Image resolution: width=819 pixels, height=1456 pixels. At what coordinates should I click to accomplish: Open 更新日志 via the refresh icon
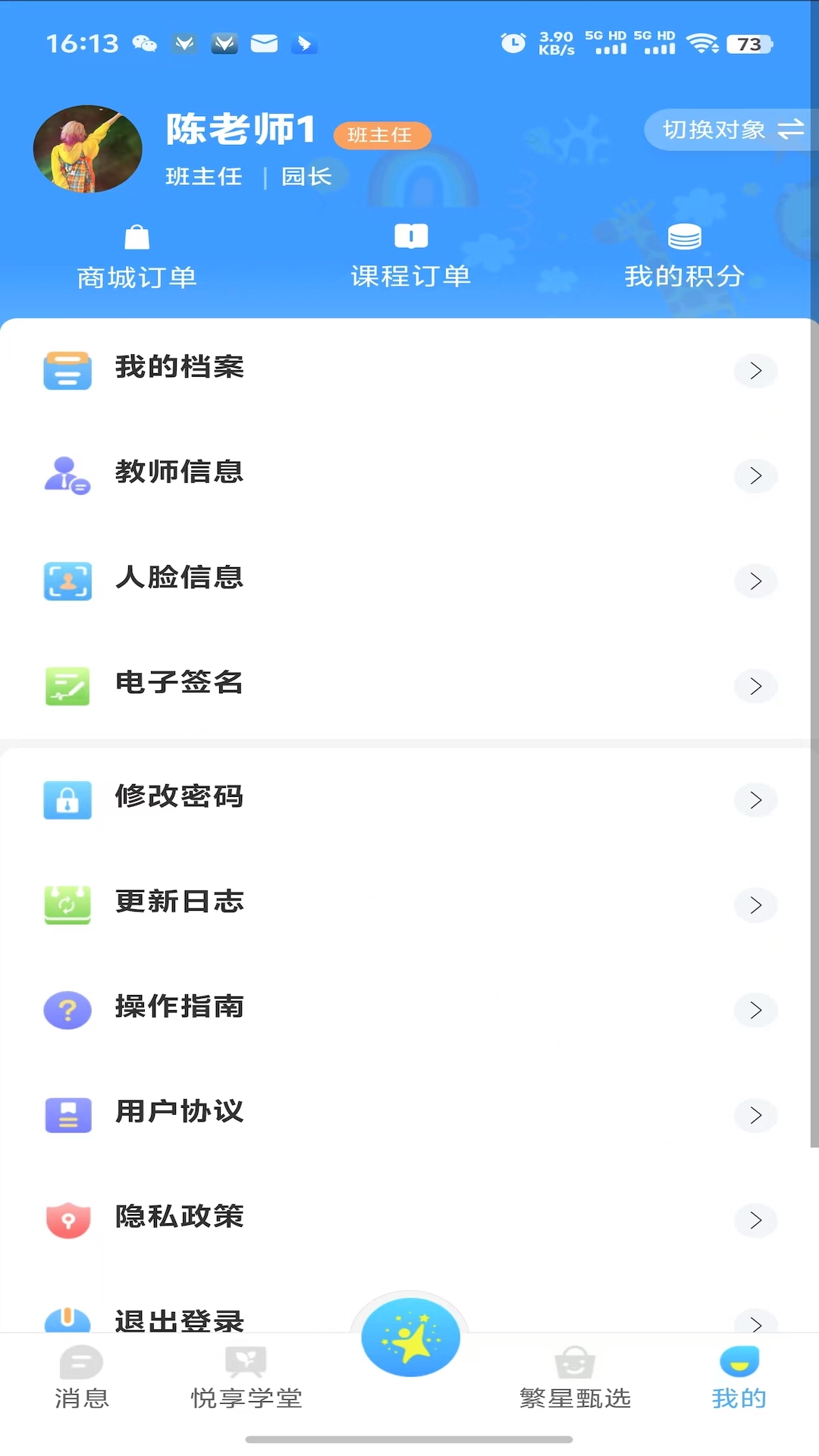point(67,905)
